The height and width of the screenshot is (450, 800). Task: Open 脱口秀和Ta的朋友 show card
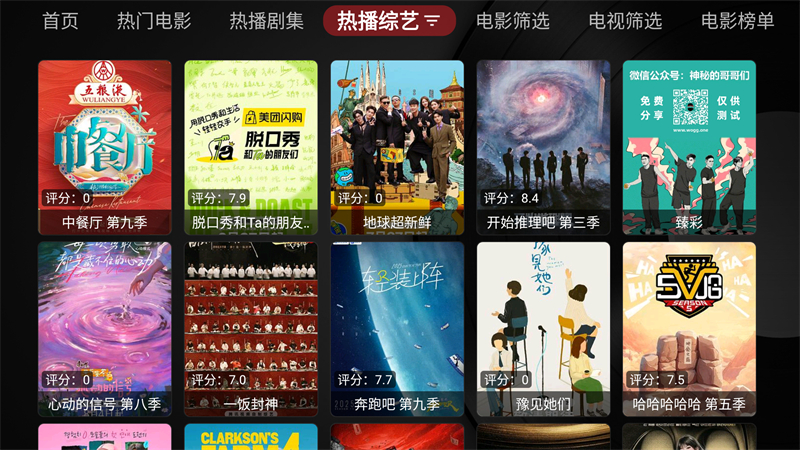(x=251, y=147)
